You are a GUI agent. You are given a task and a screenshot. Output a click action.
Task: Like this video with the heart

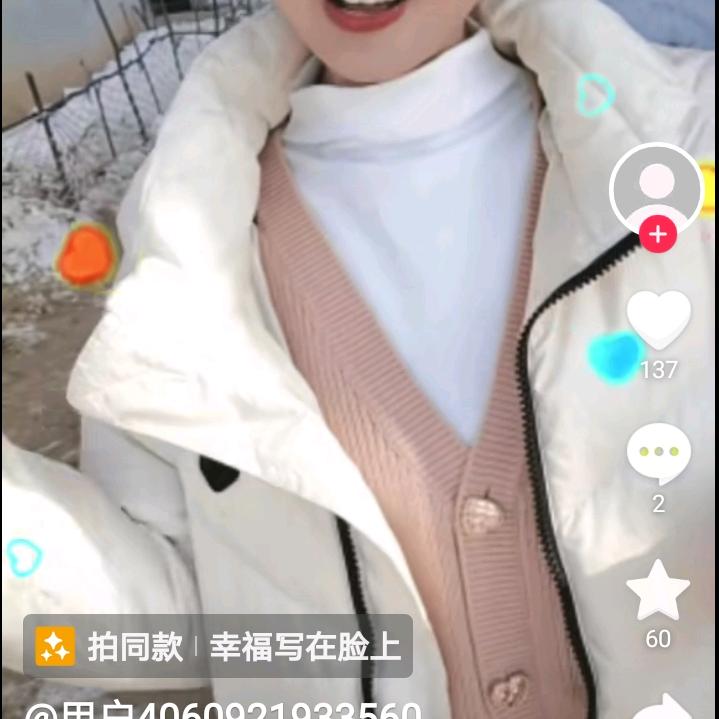658,320
